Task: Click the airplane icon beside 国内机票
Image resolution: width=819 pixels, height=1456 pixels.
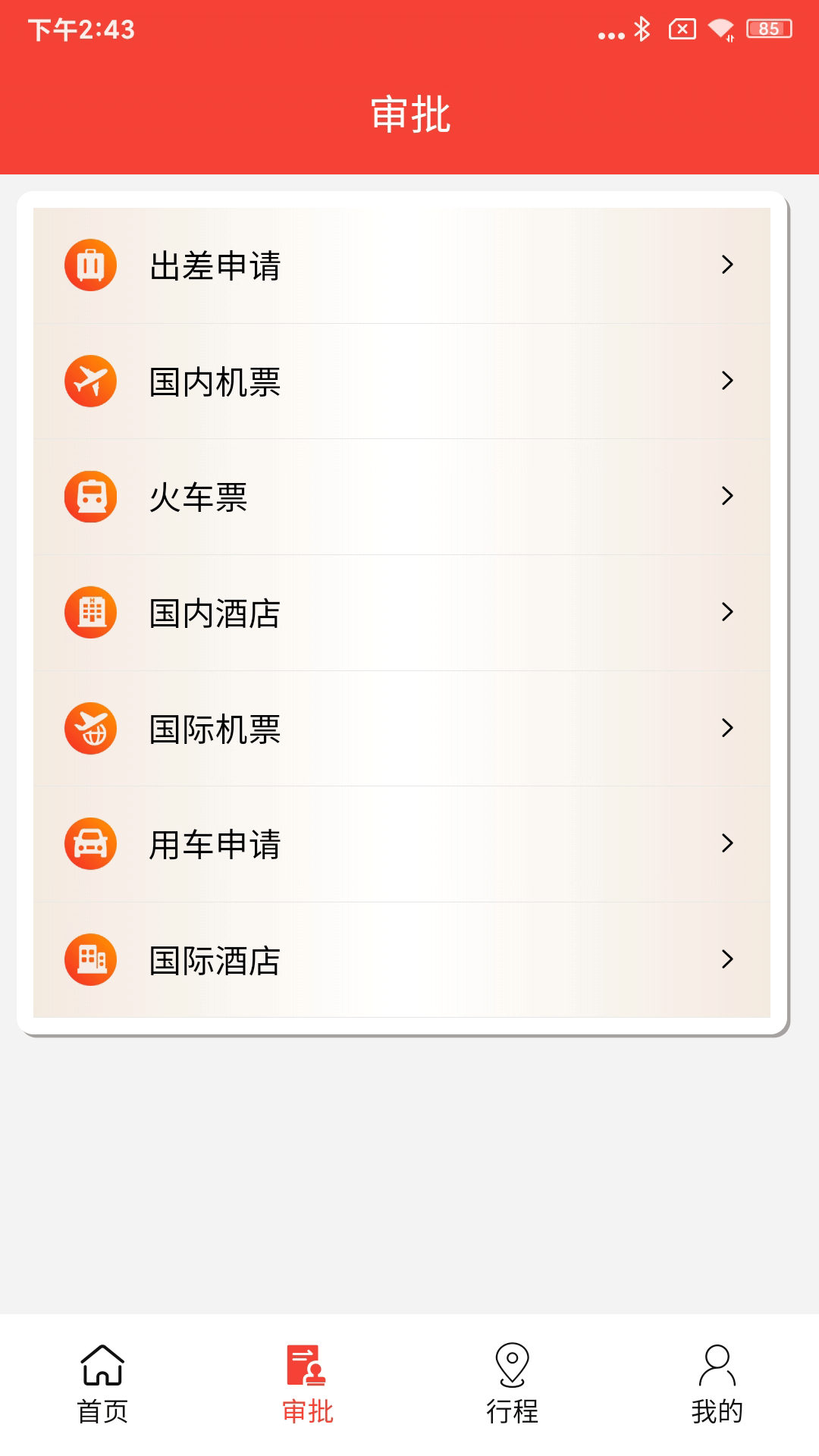Action: coord(91,381)
